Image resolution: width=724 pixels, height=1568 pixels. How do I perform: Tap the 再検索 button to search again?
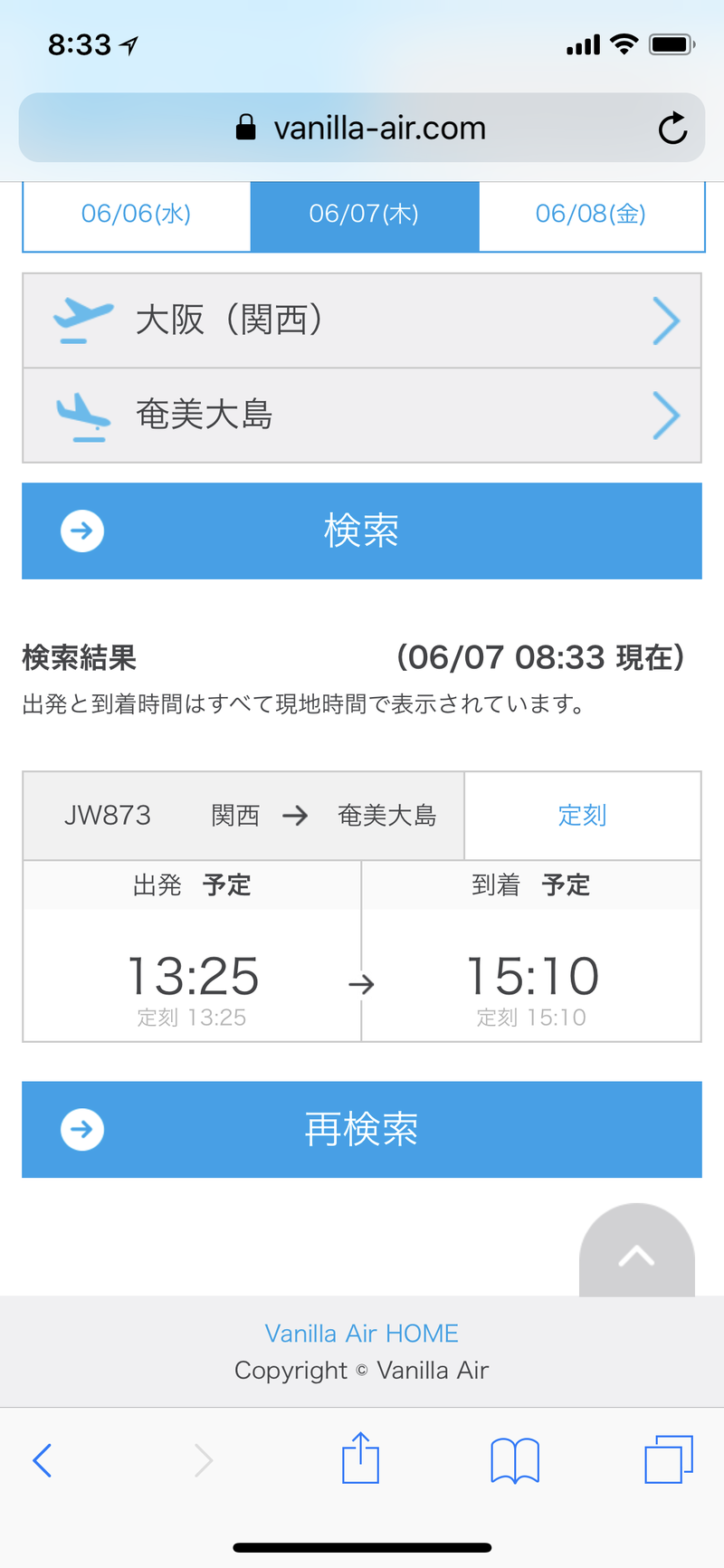coord(362,1129)
